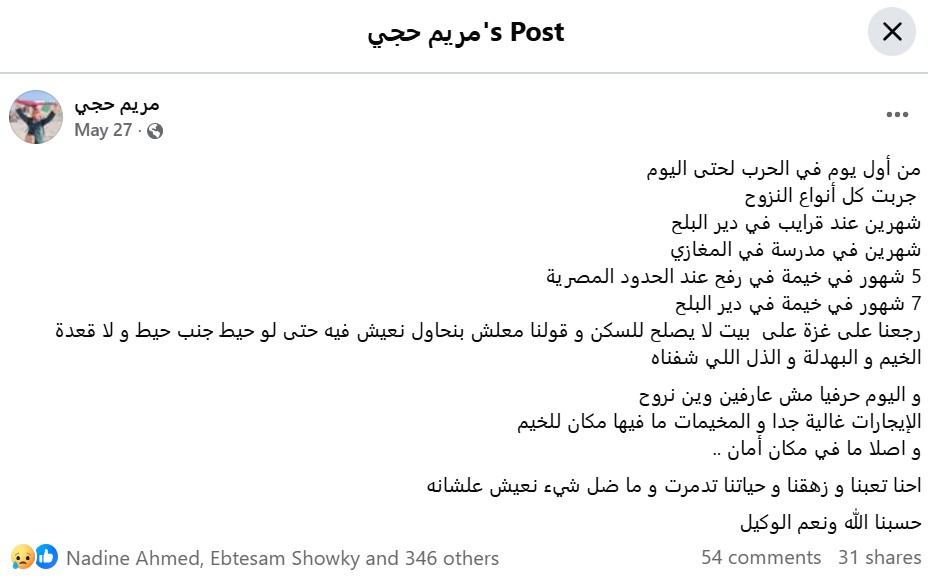928x582 pixels.
Task: Open the author name مريم حجي
Action: pyautogui.click(x=117, y=105)
